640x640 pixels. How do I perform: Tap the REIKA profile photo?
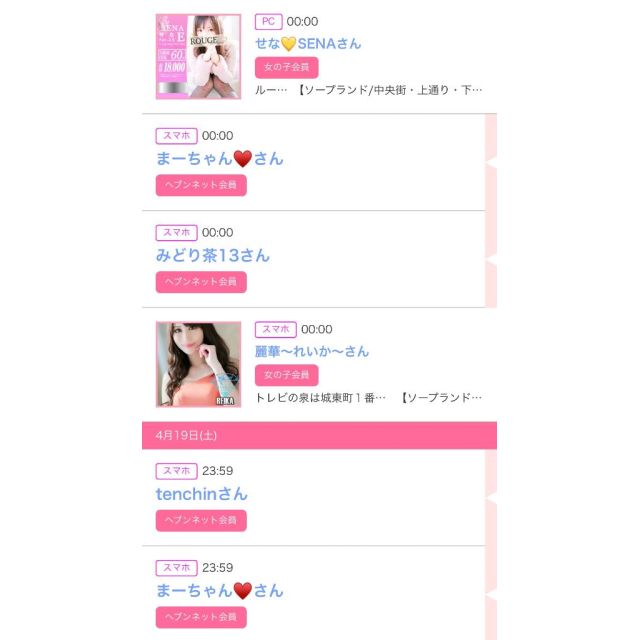[x=198, y=364]
